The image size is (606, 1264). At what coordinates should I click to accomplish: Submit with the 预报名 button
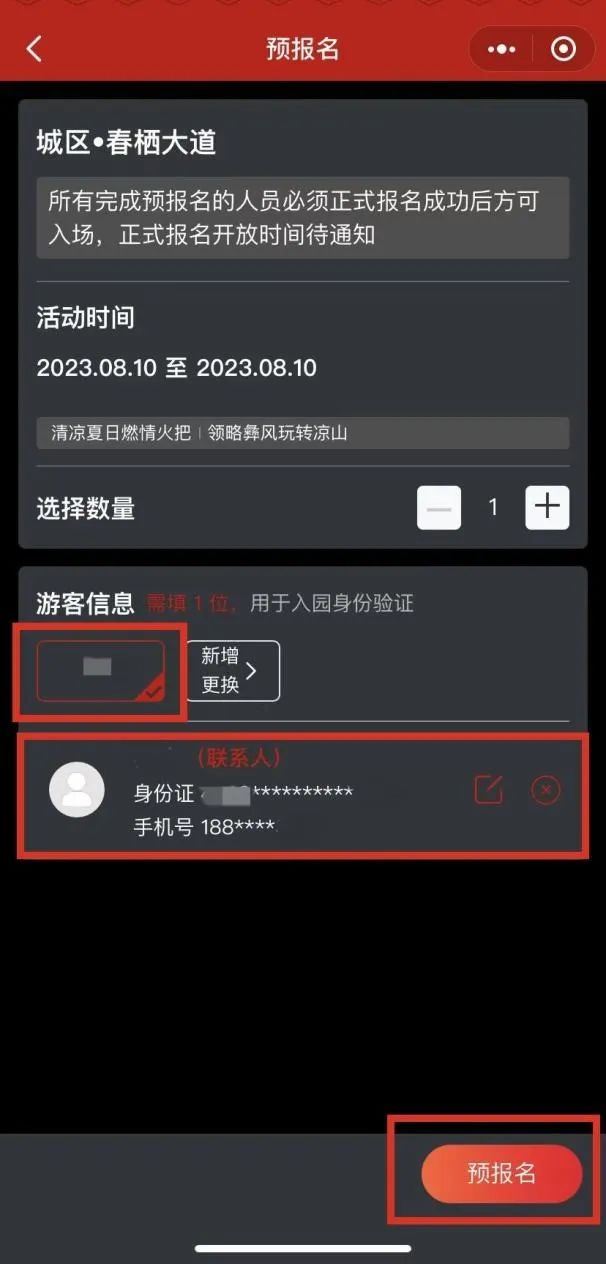[502, 1174]
